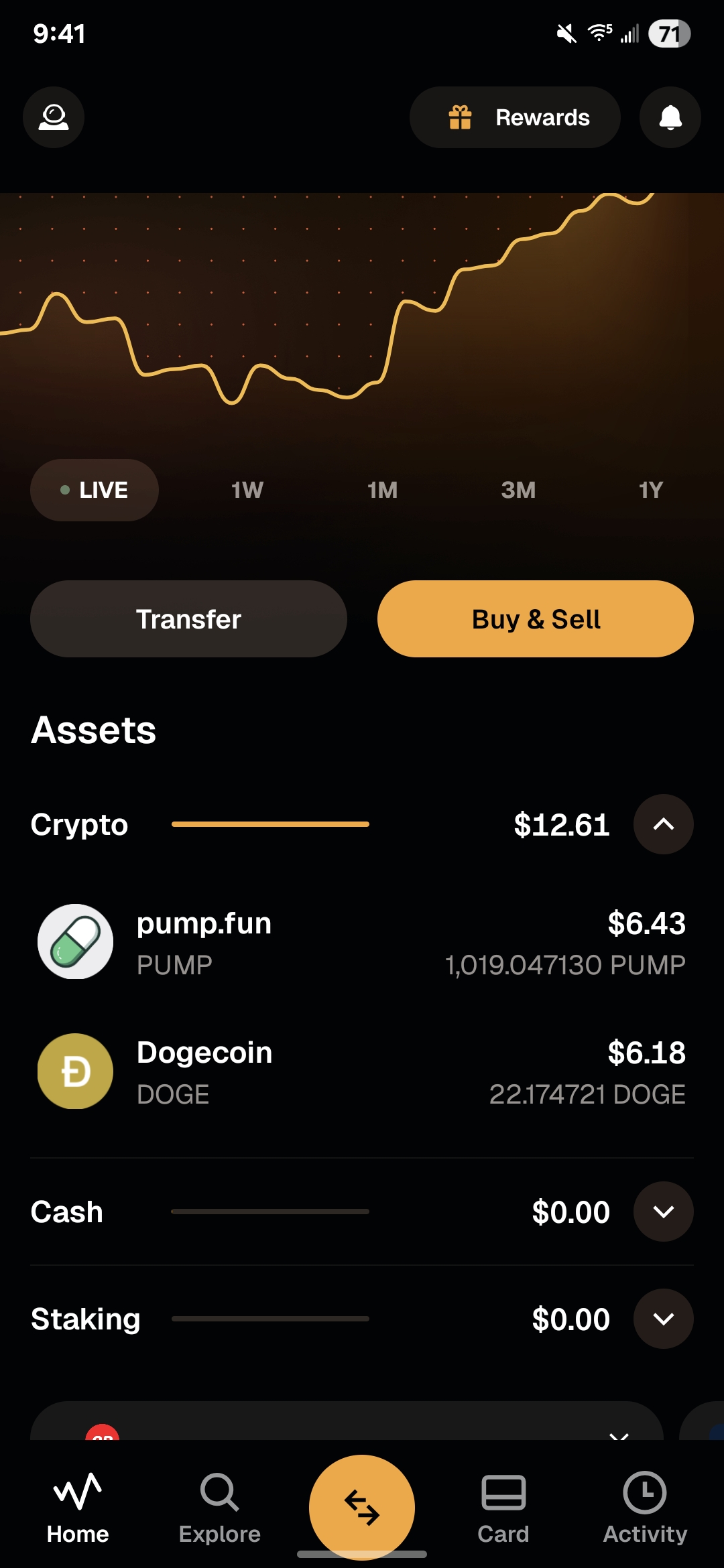Collapse the Crypto assets section

pyautogui.click(x=663, y=824)
